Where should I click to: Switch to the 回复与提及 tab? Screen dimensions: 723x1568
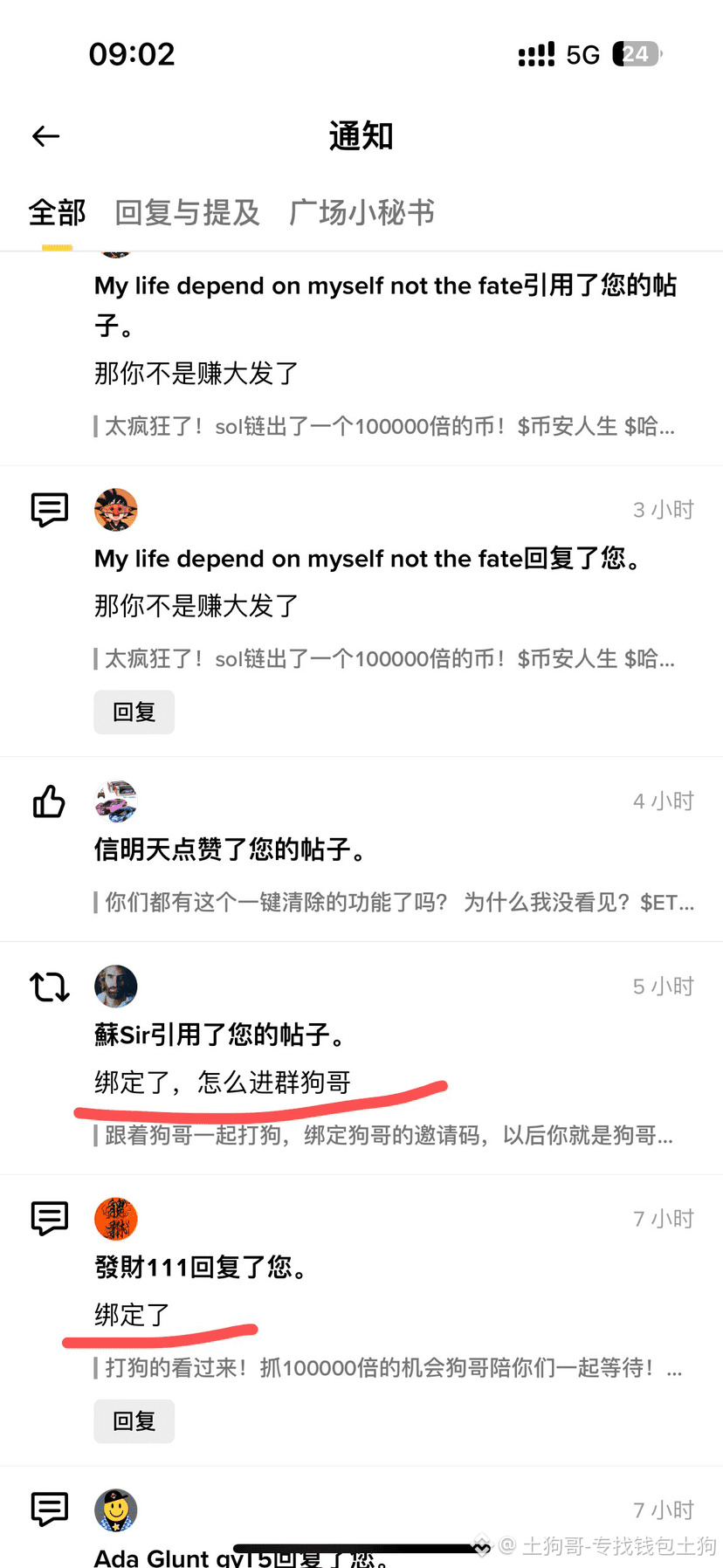tap(186, 213)
